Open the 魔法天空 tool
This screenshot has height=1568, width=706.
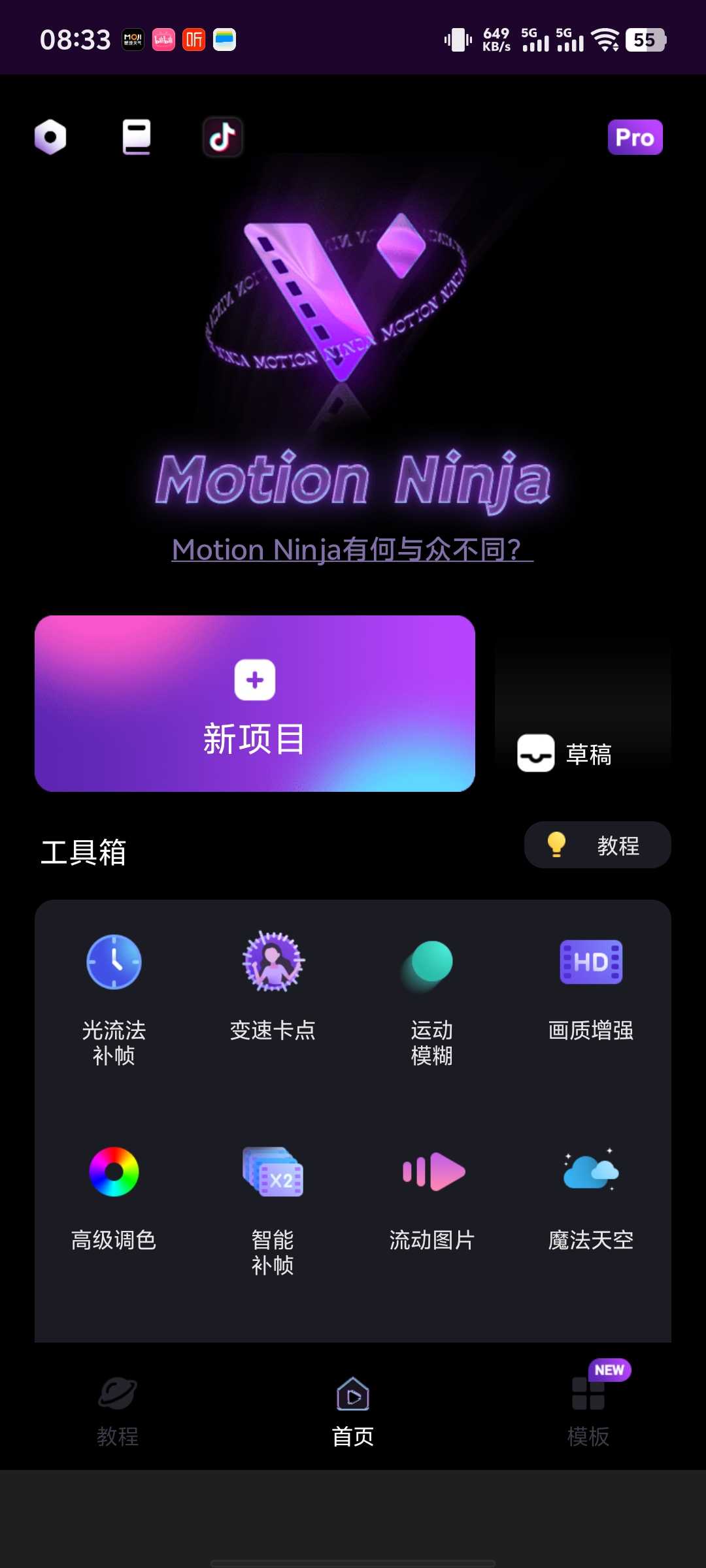coord(591,1197)
